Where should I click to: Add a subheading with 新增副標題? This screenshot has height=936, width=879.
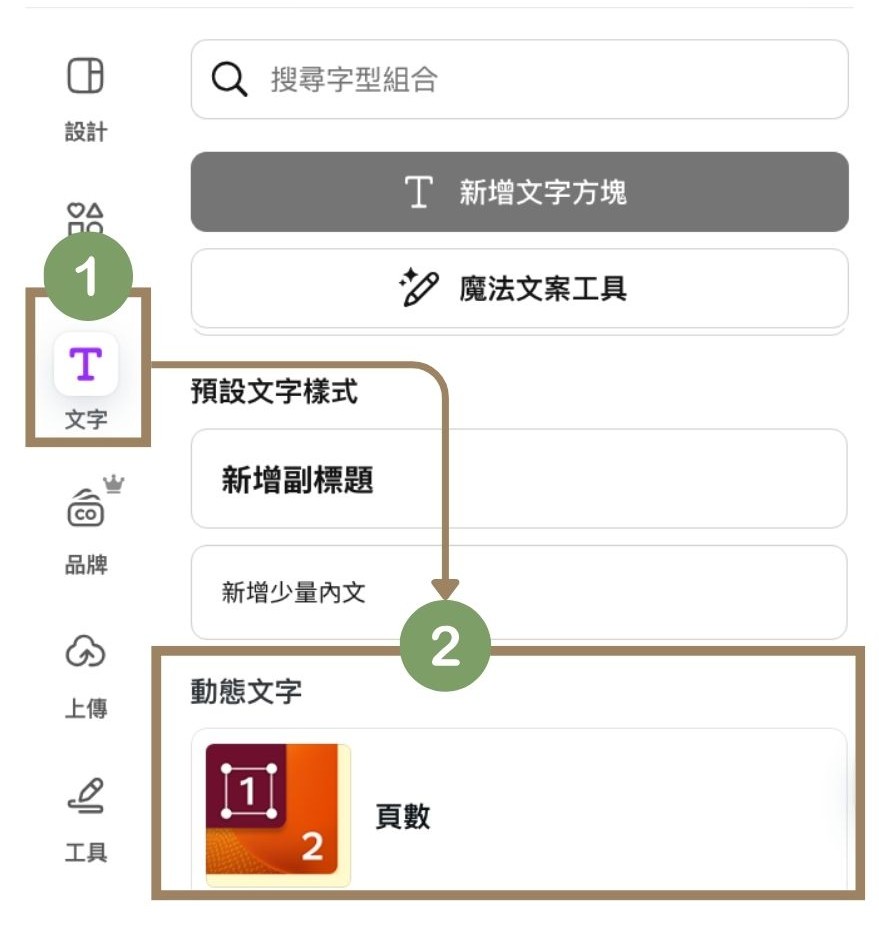point(518,480)
